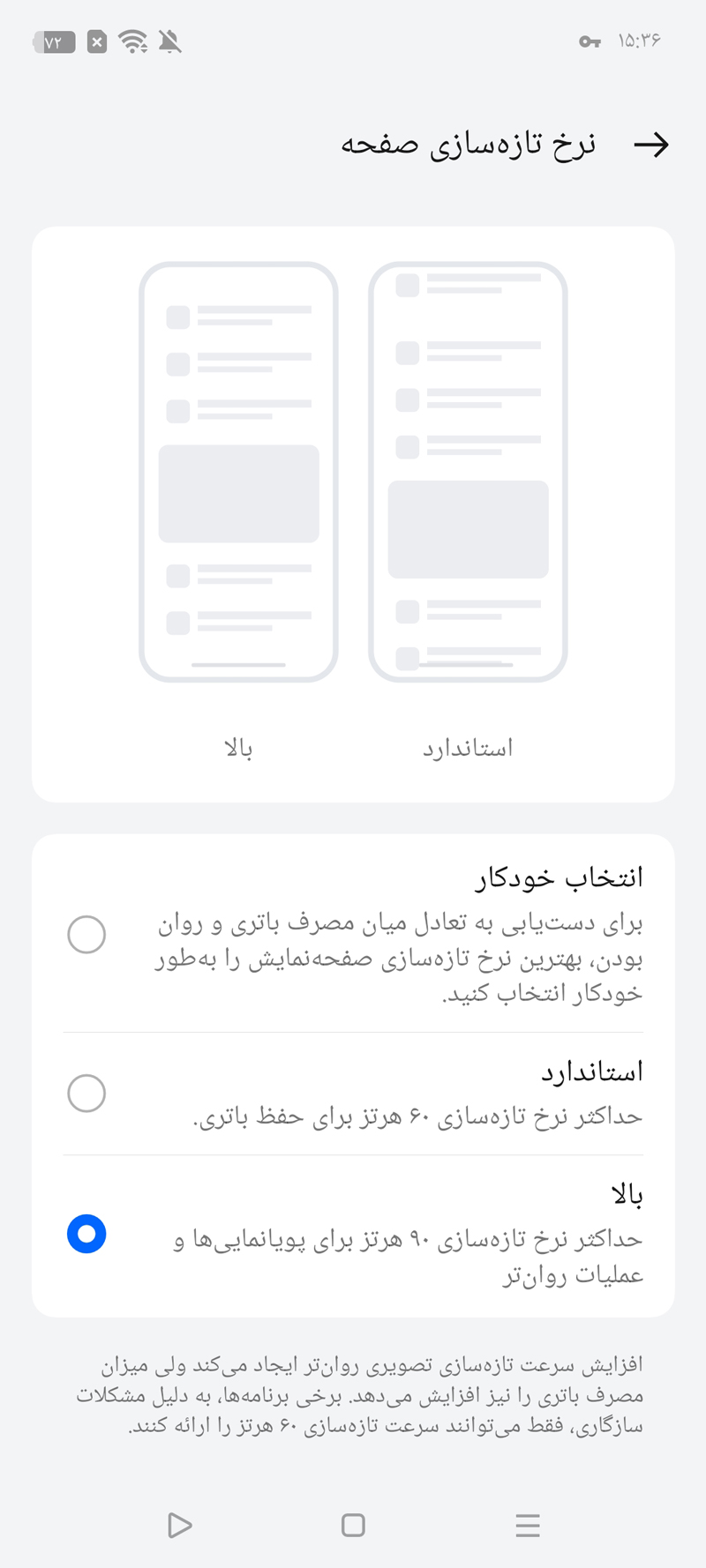The width and height of the screenshot is (706, 1568).
Task: Select the بالا 90 Hz option
Action: tap(353, 1235)
